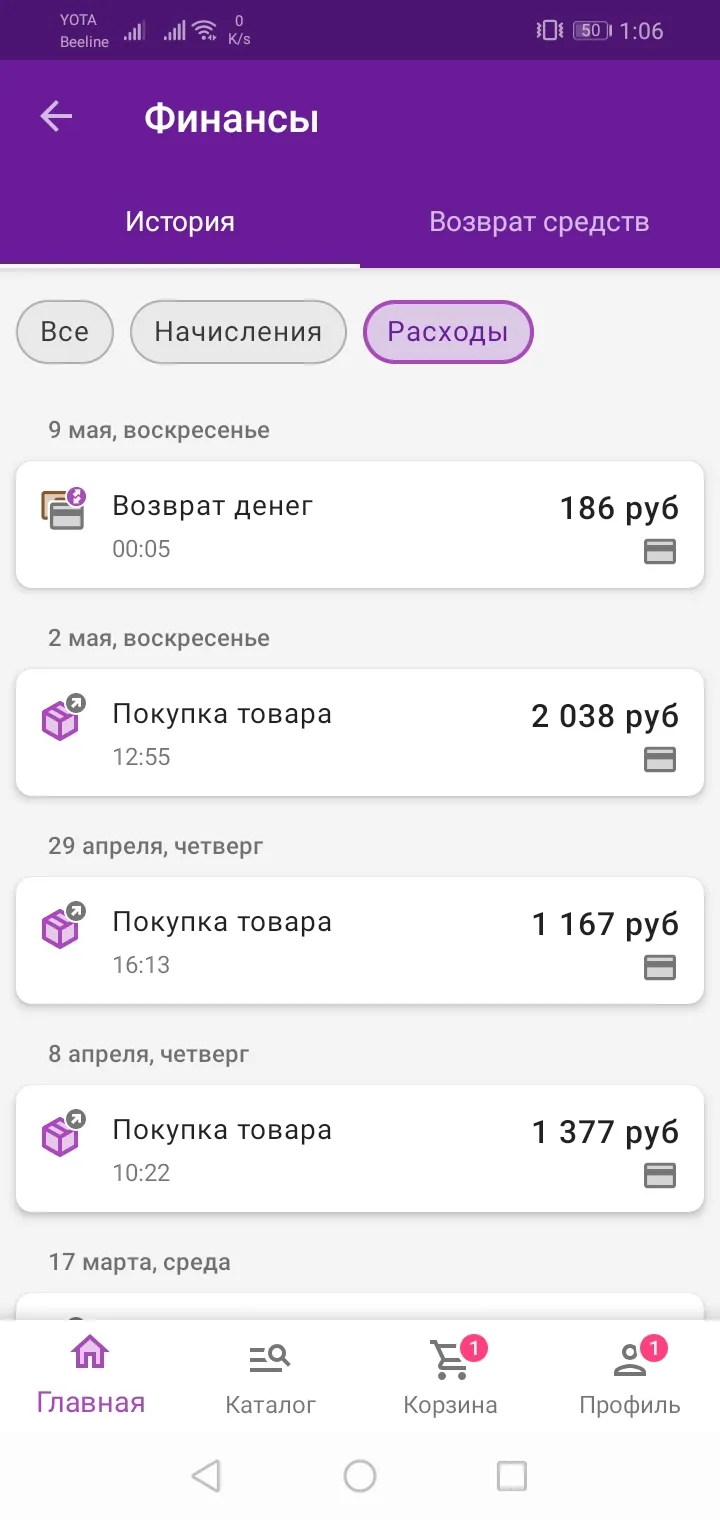Open the Профиль tab
720x1520 pixels.
coord(630,1376)
